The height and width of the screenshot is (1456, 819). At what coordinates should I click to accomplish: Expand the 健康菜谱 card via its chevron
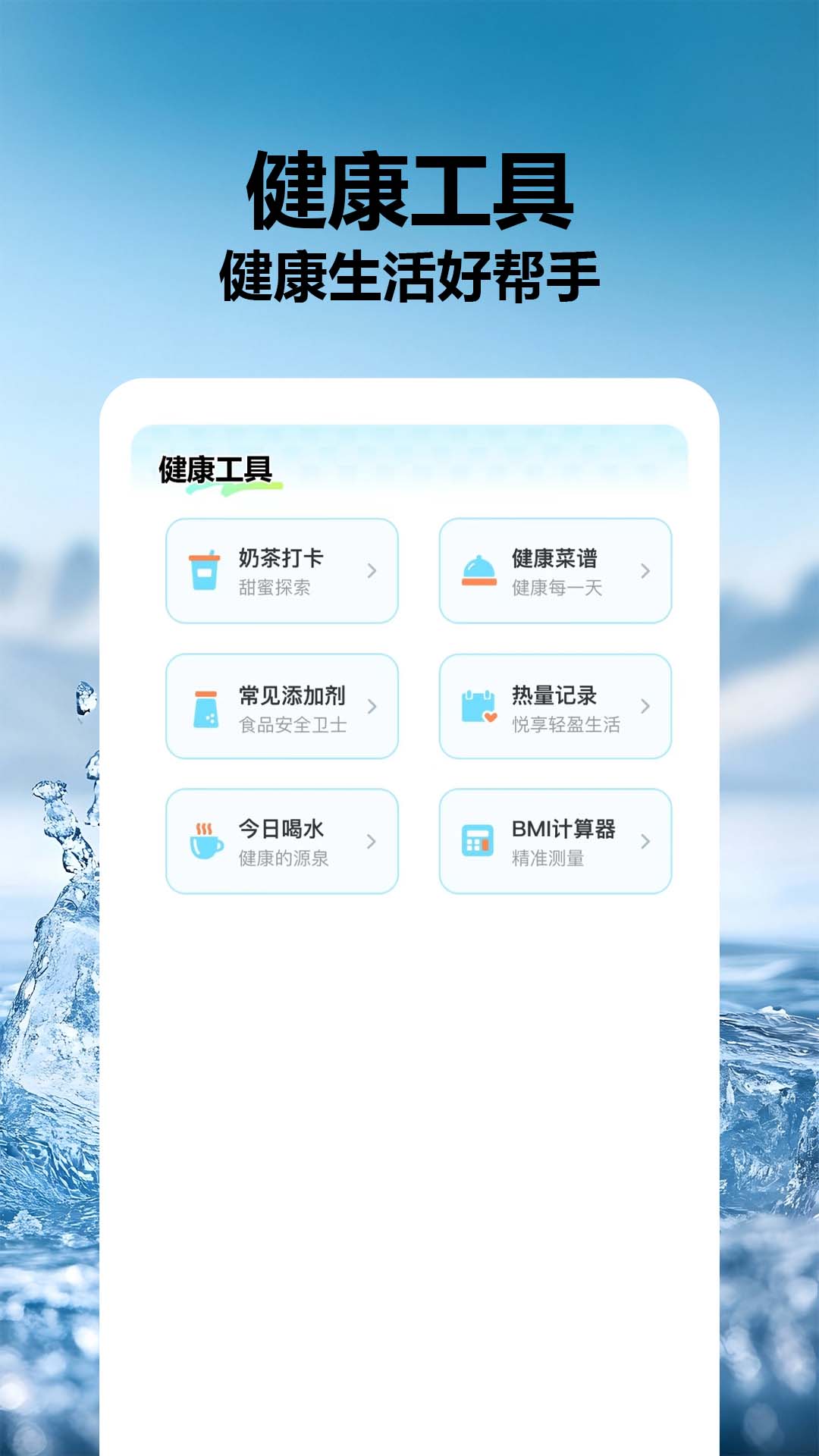pyautogui.click(x=647, y=571)
